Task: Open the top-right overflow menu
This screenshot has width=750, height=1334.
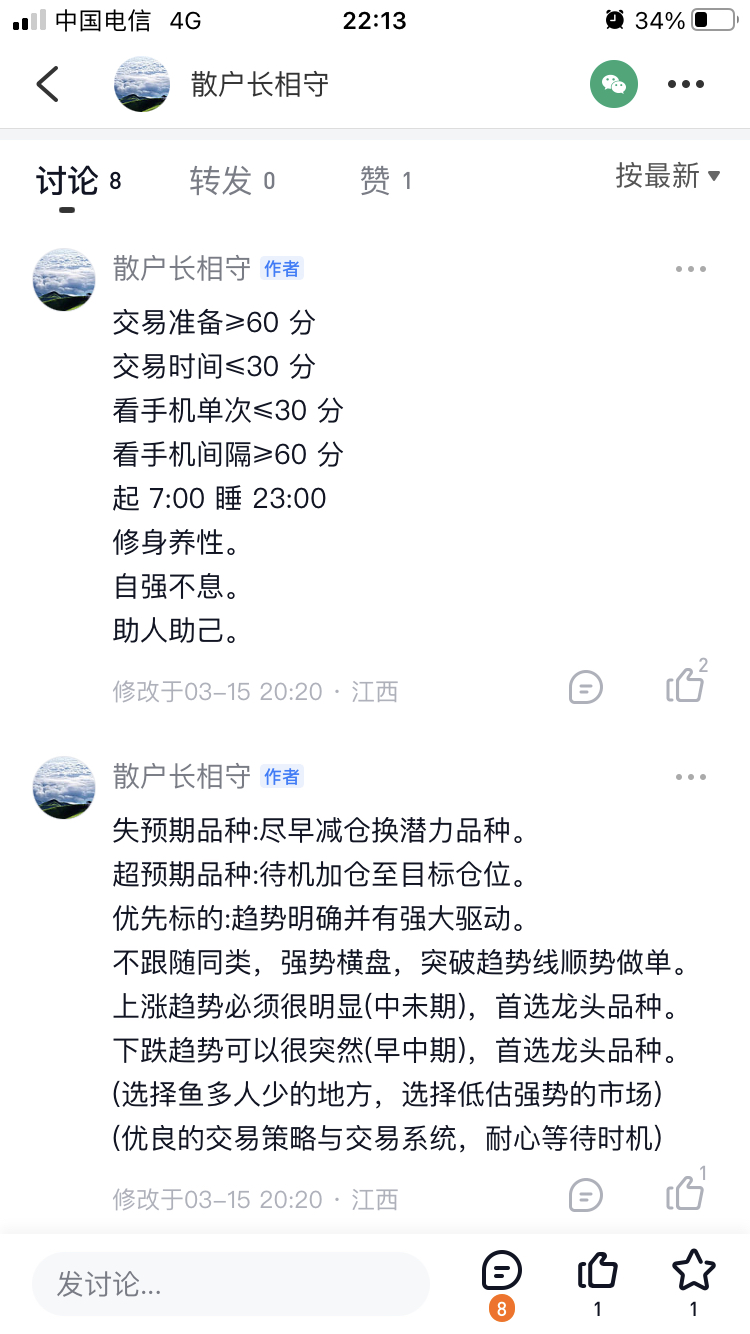Action: pyautogui.click(x=686, y=84)
